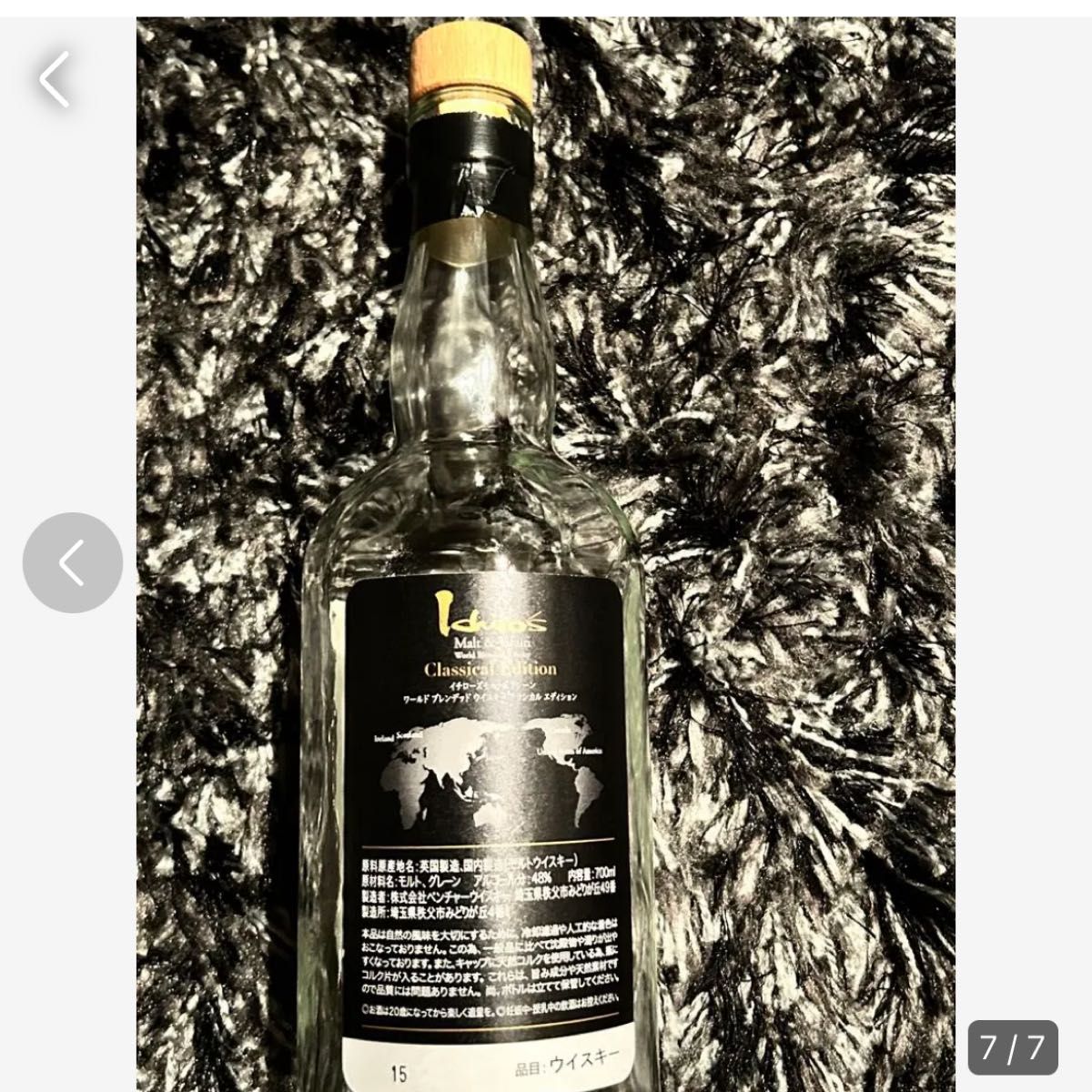Show the previous photo with the round arrow
The height and width of the screenshot is (1092, 1092).
[73, 562]
